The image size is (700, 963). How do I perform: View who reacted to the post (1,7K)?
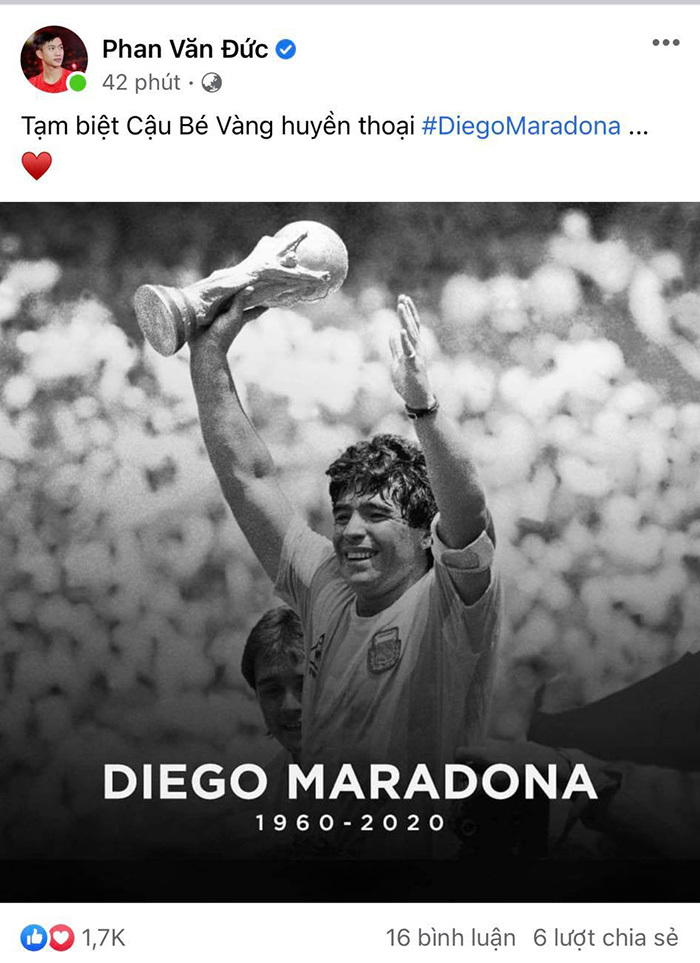[x=76, y=937]
